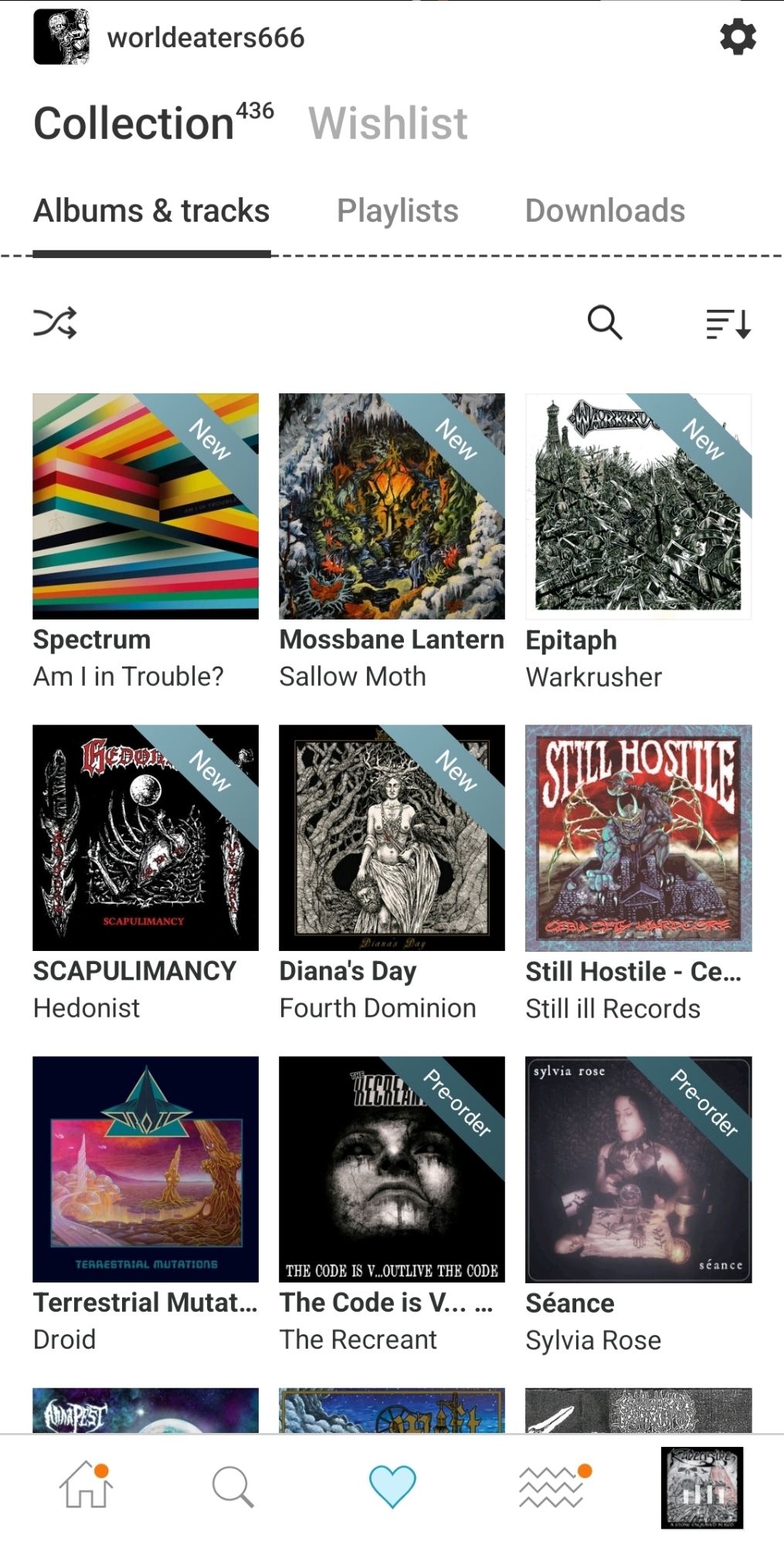This screenshot has height=1545, width=784.
Task: Switch to the Playlists tab
Action: pyautogui.click(x=397, y=211)
